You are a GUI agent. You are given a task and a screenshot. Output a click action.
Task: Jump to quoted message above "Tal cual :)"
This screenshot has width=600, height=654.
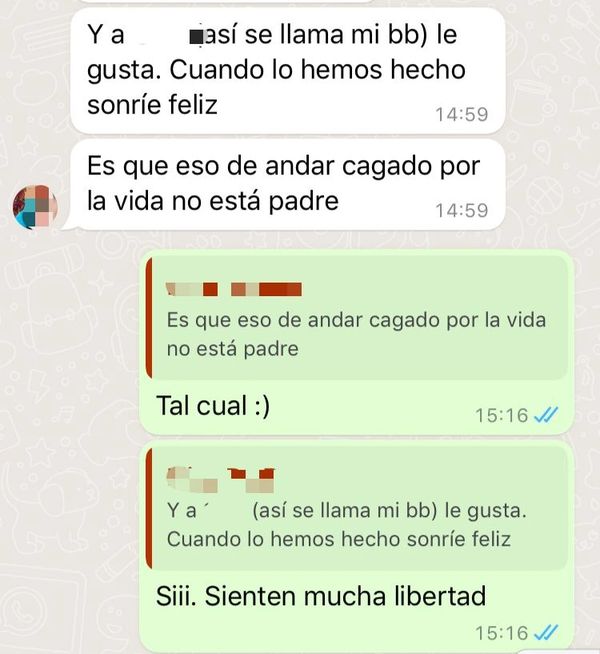tap(358, 318)
